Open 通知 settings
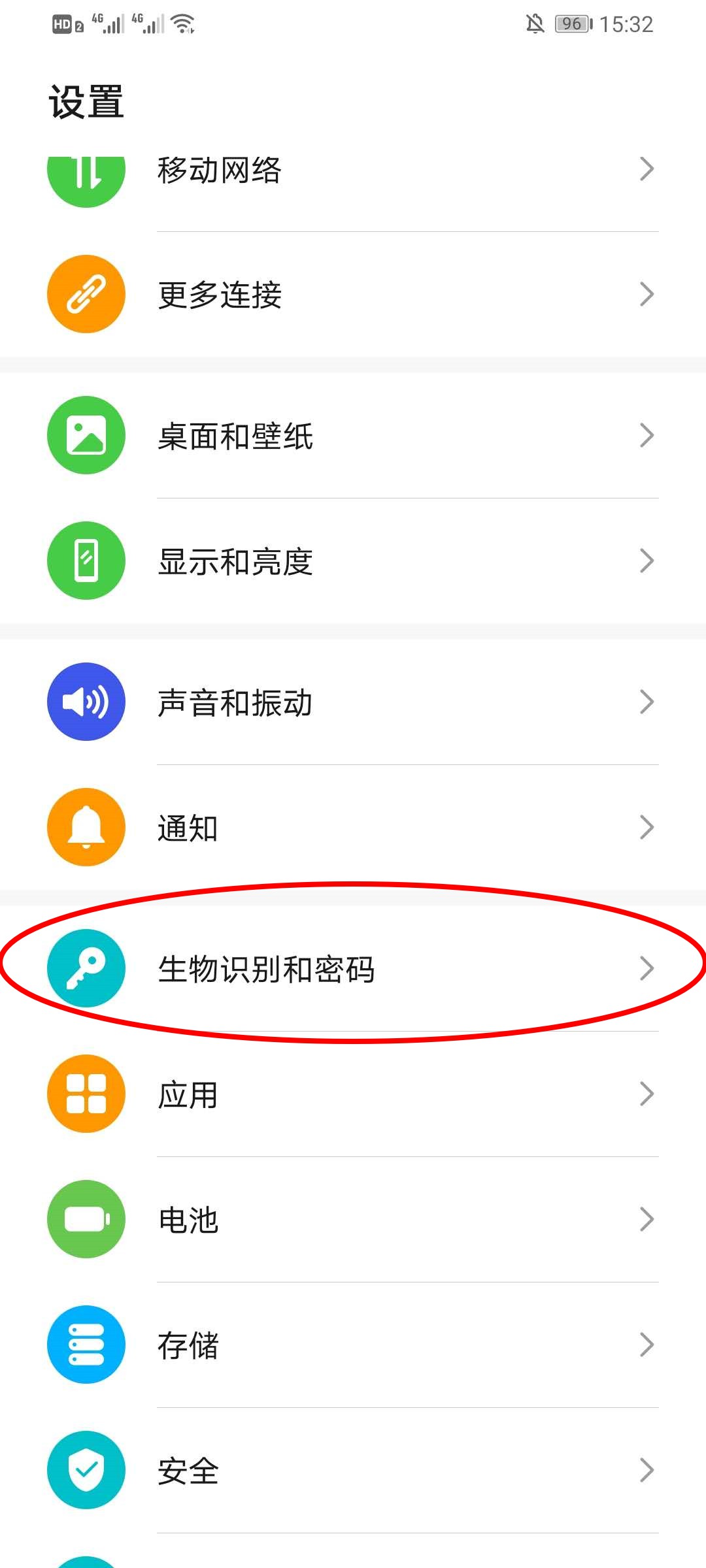706x1568 pixels. click(x=353, y=828)
